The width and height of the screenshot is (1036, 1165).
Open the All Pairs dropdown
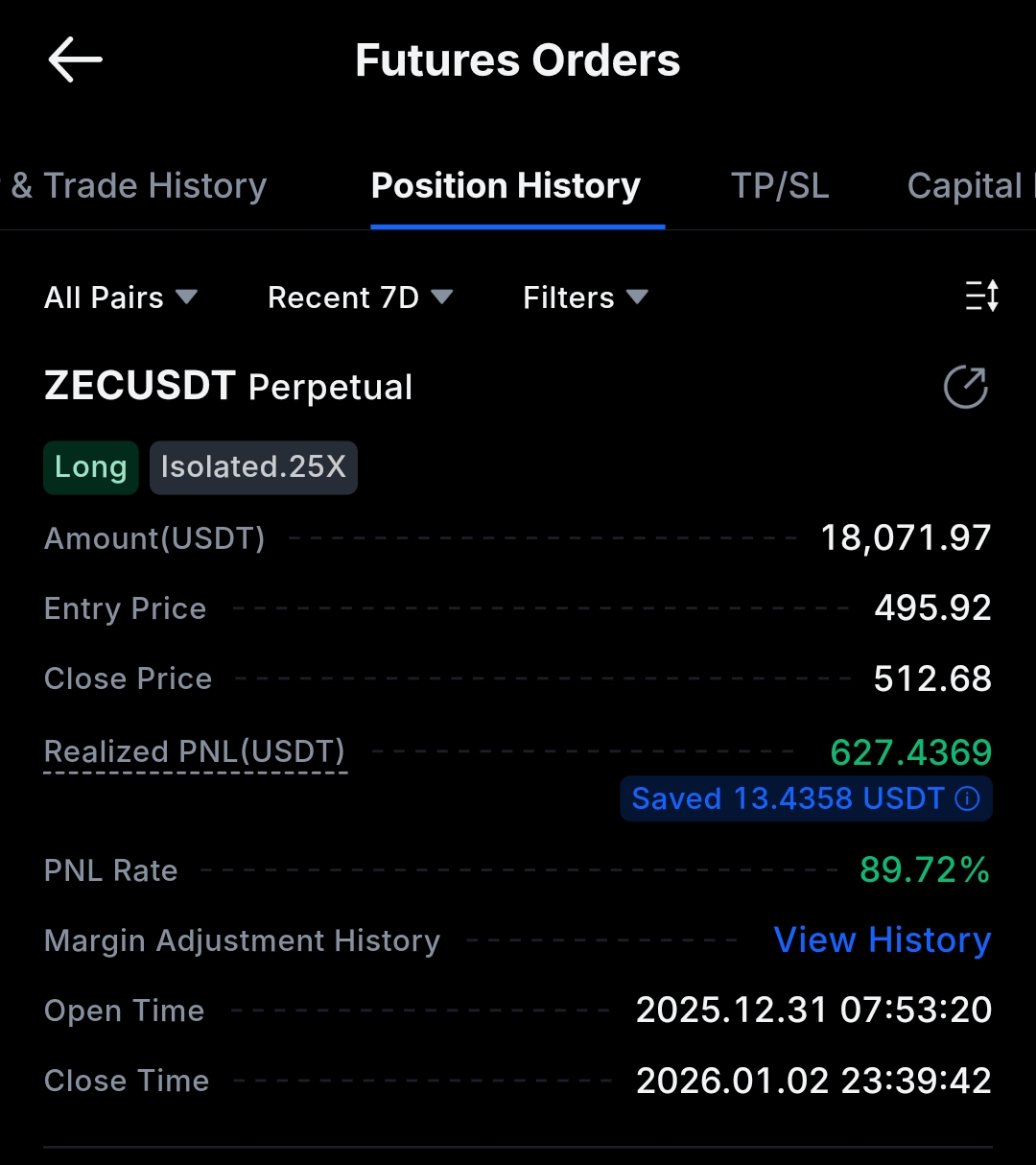[121, 297]
